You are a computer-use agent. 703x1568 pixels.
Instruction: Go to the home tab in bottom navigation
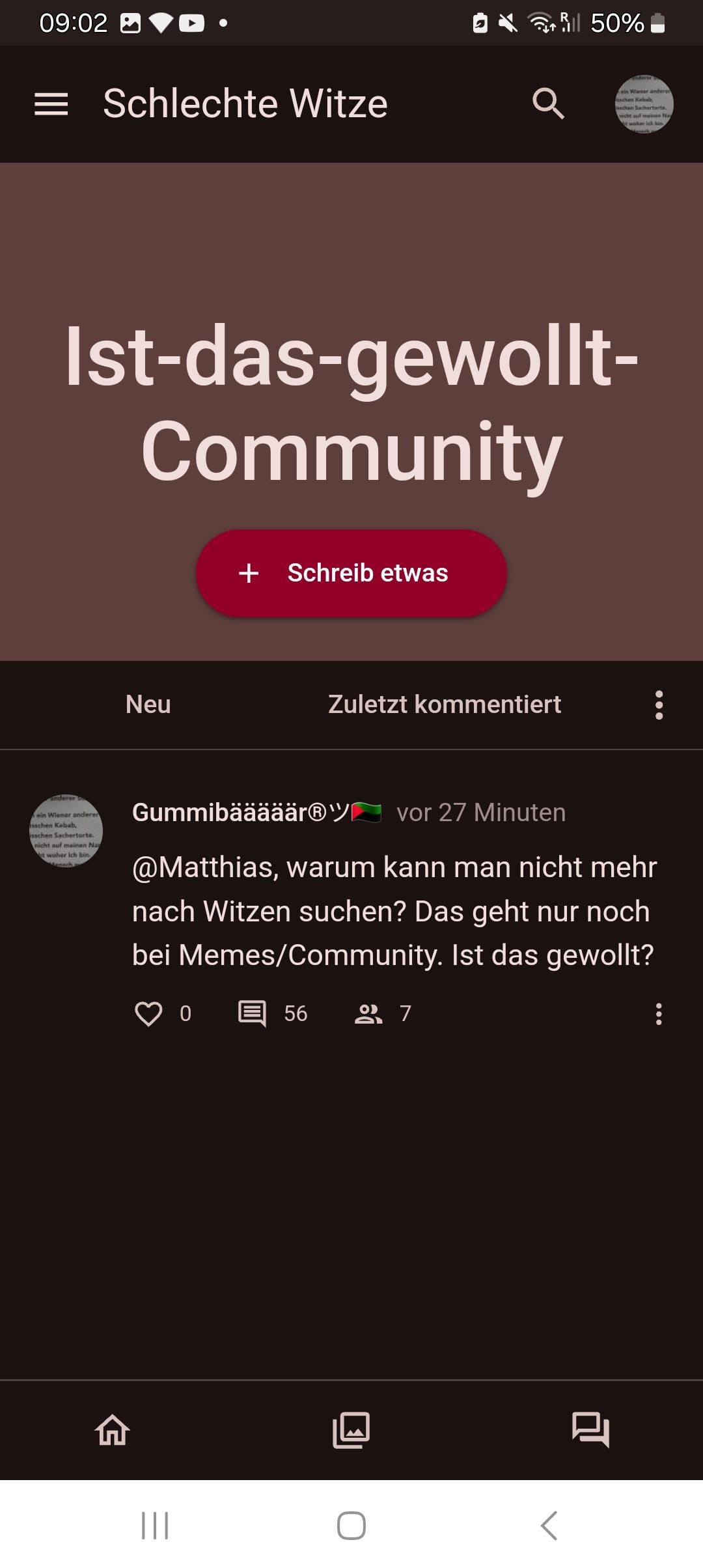point(113,1431)
